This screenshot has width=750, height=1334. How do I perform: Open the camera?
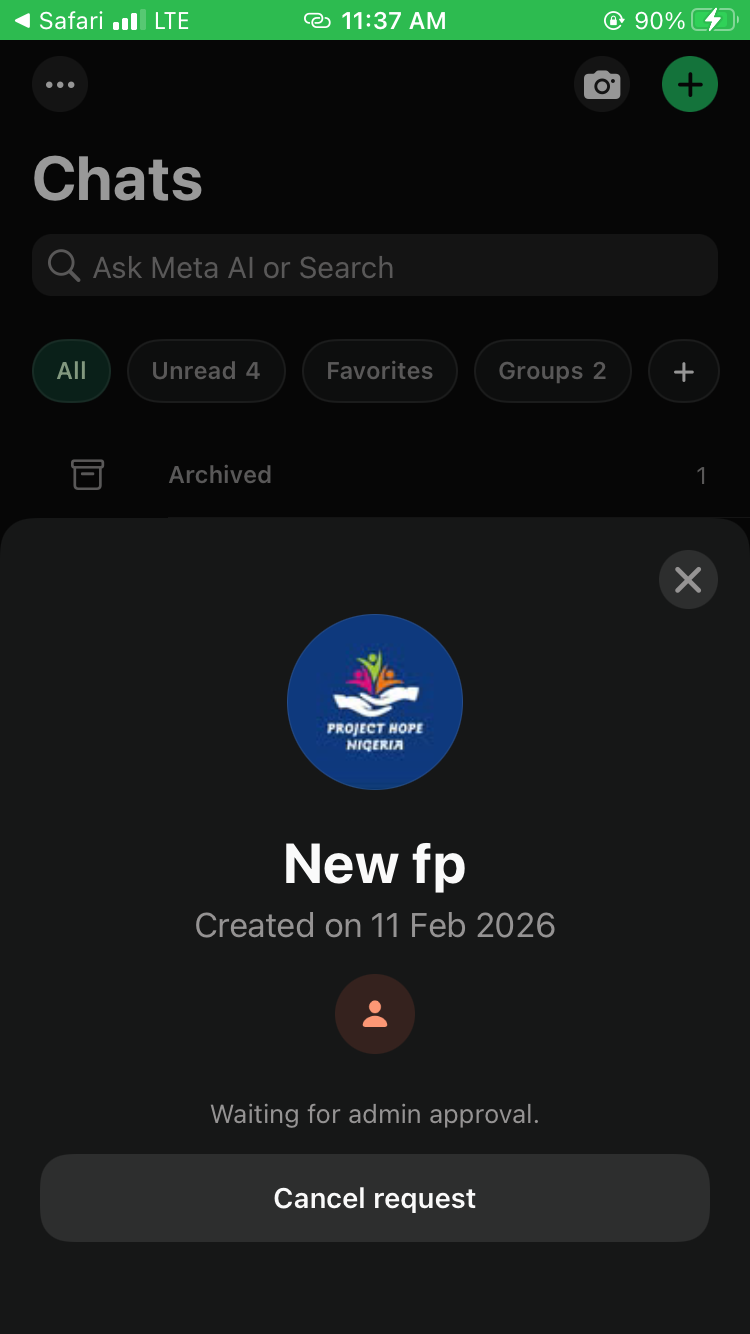pos(602,85)
